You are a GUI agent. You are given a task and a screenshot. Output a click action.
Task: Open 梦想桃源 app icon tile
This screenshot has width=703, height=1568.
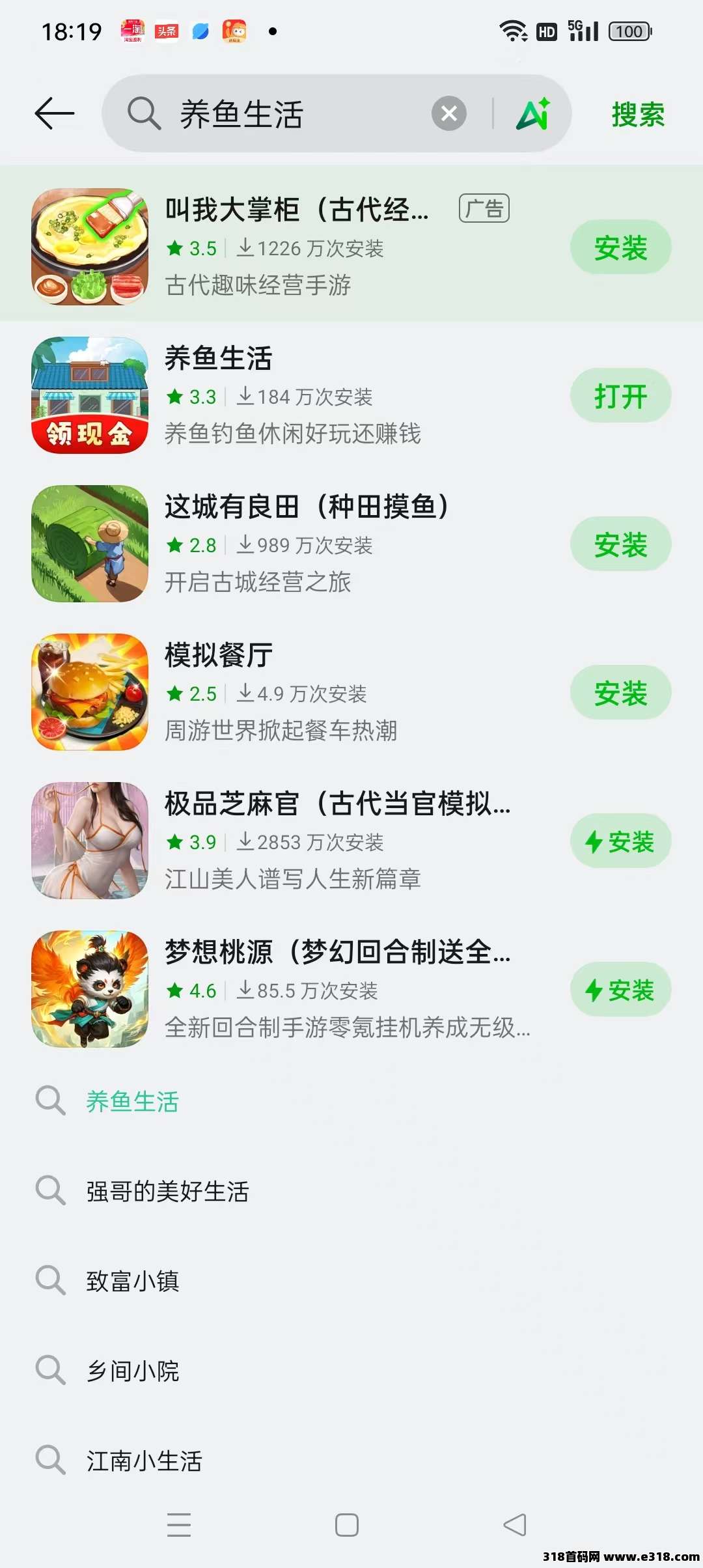[x=90, y=989]
